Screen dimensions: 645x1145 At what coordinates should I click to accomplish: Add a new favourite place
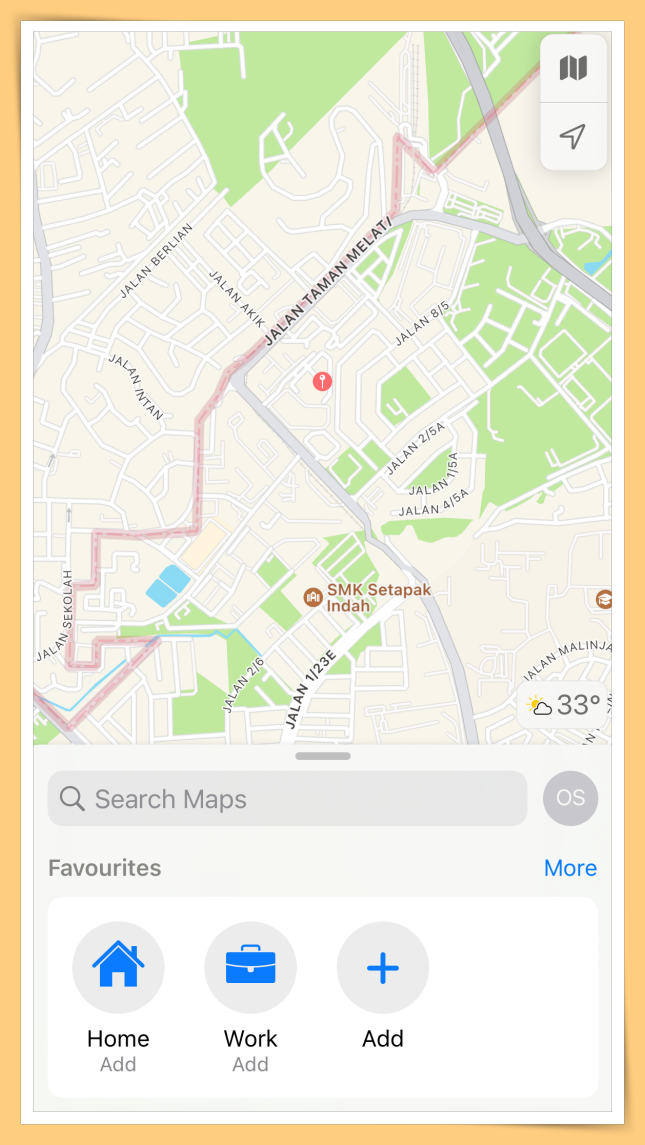[x=382, y=968]
